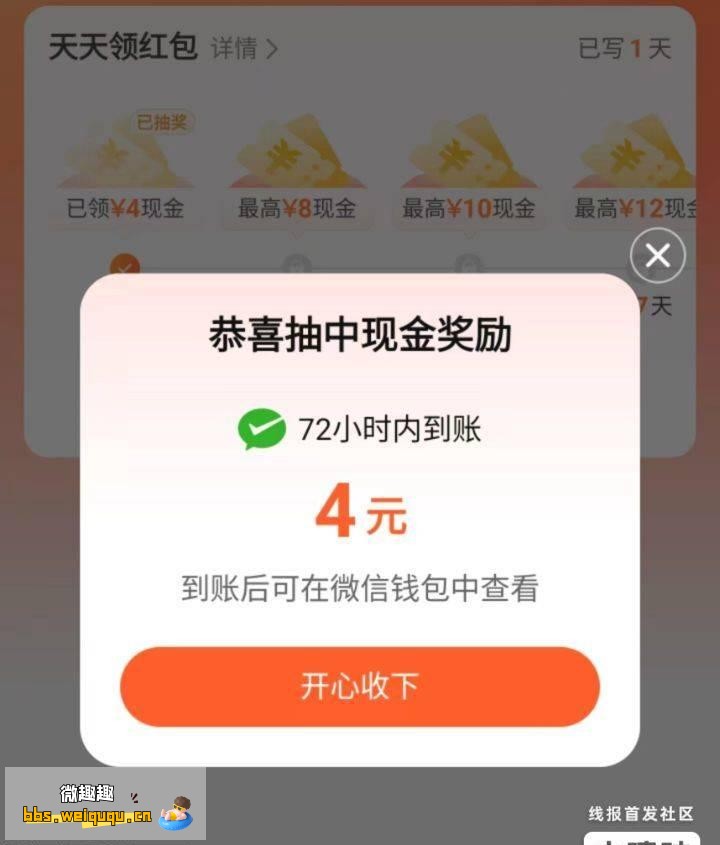The image size is (720, 845).
Task: Click the 线报首发社区 label
Action: [x=640, y=813]
